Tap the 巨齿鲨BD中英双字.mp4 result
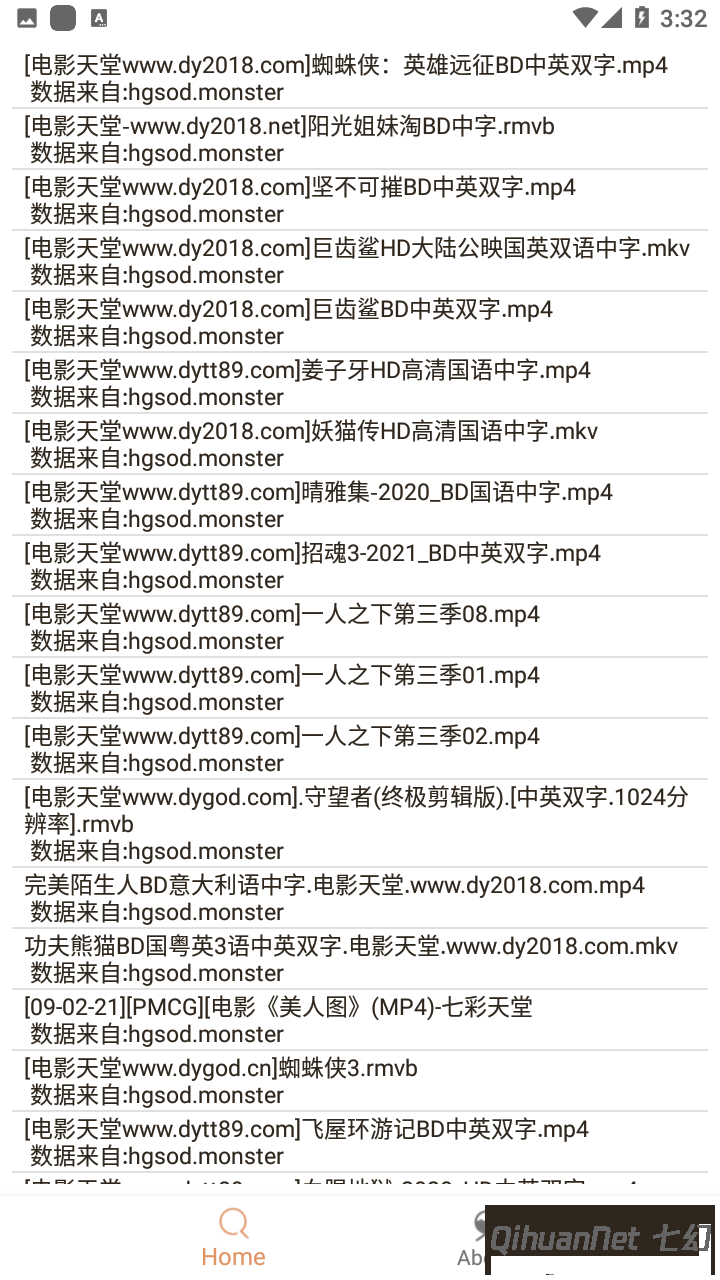This screenshot has width=720, height=1280. 289,322
